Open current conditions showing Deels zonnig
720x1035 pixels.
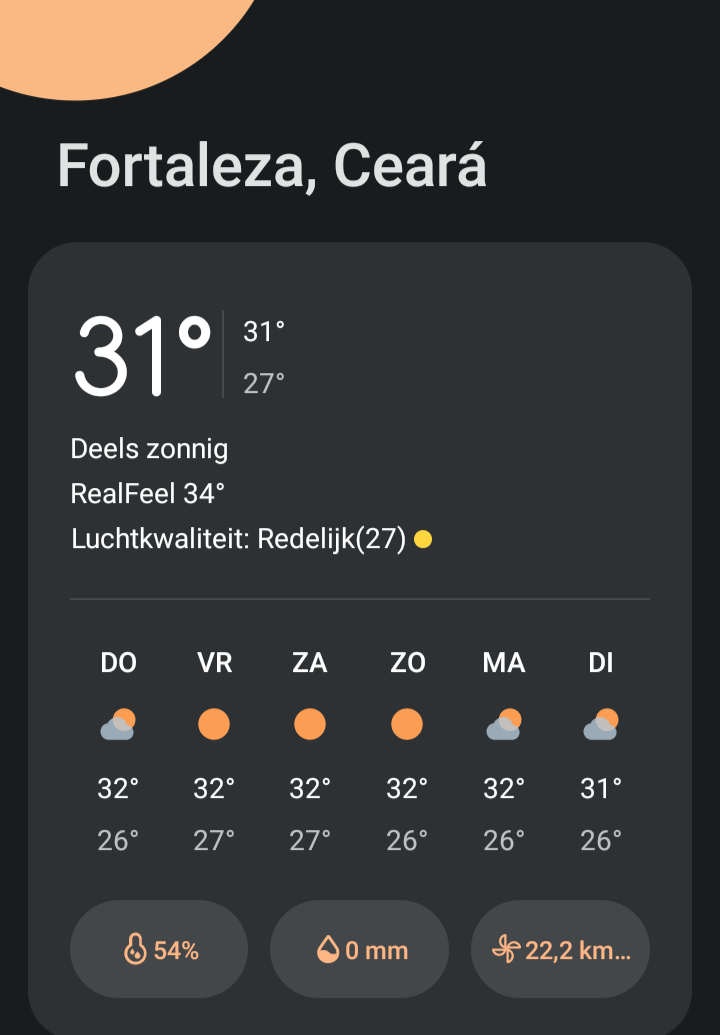[x=150, y=449]
